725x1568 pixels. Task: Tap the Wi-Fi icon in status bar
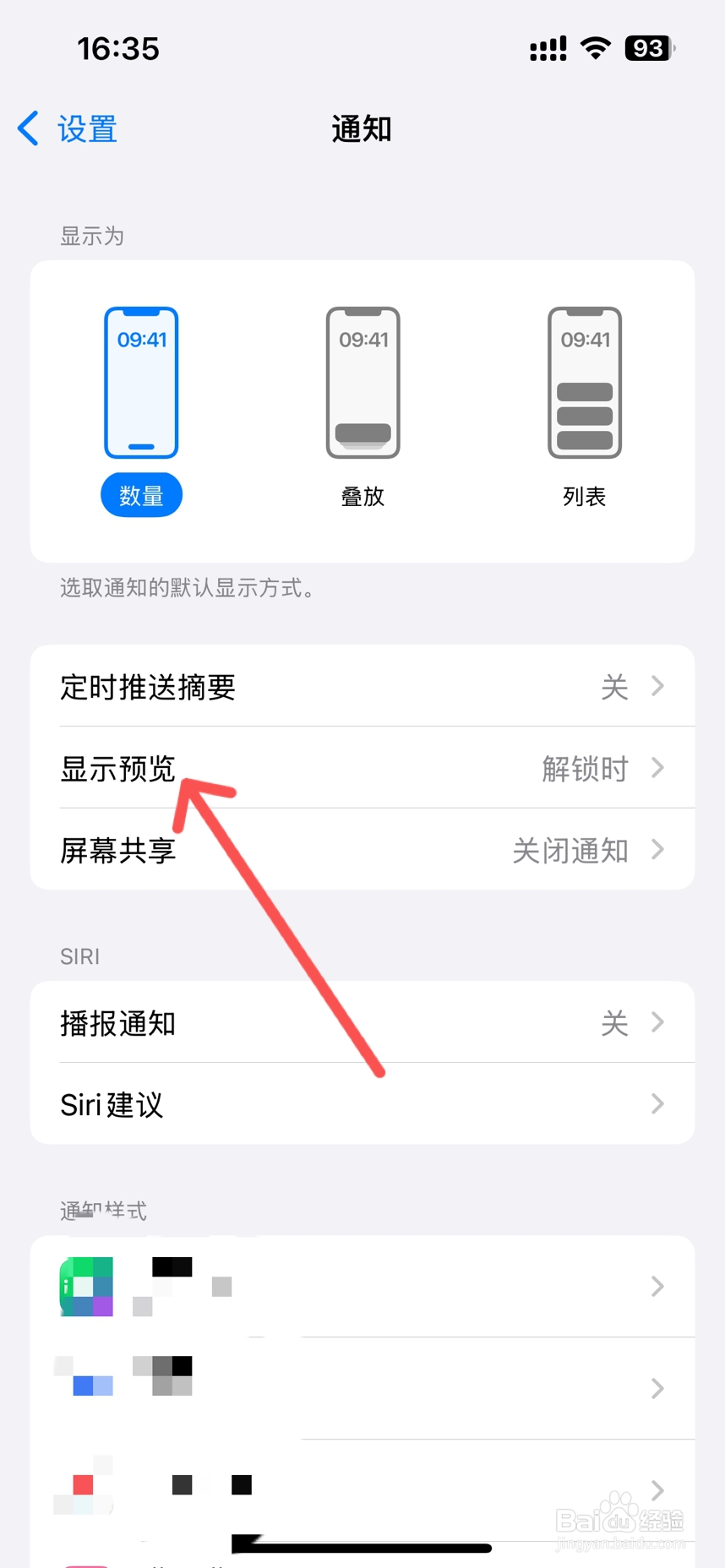[596, 48]
